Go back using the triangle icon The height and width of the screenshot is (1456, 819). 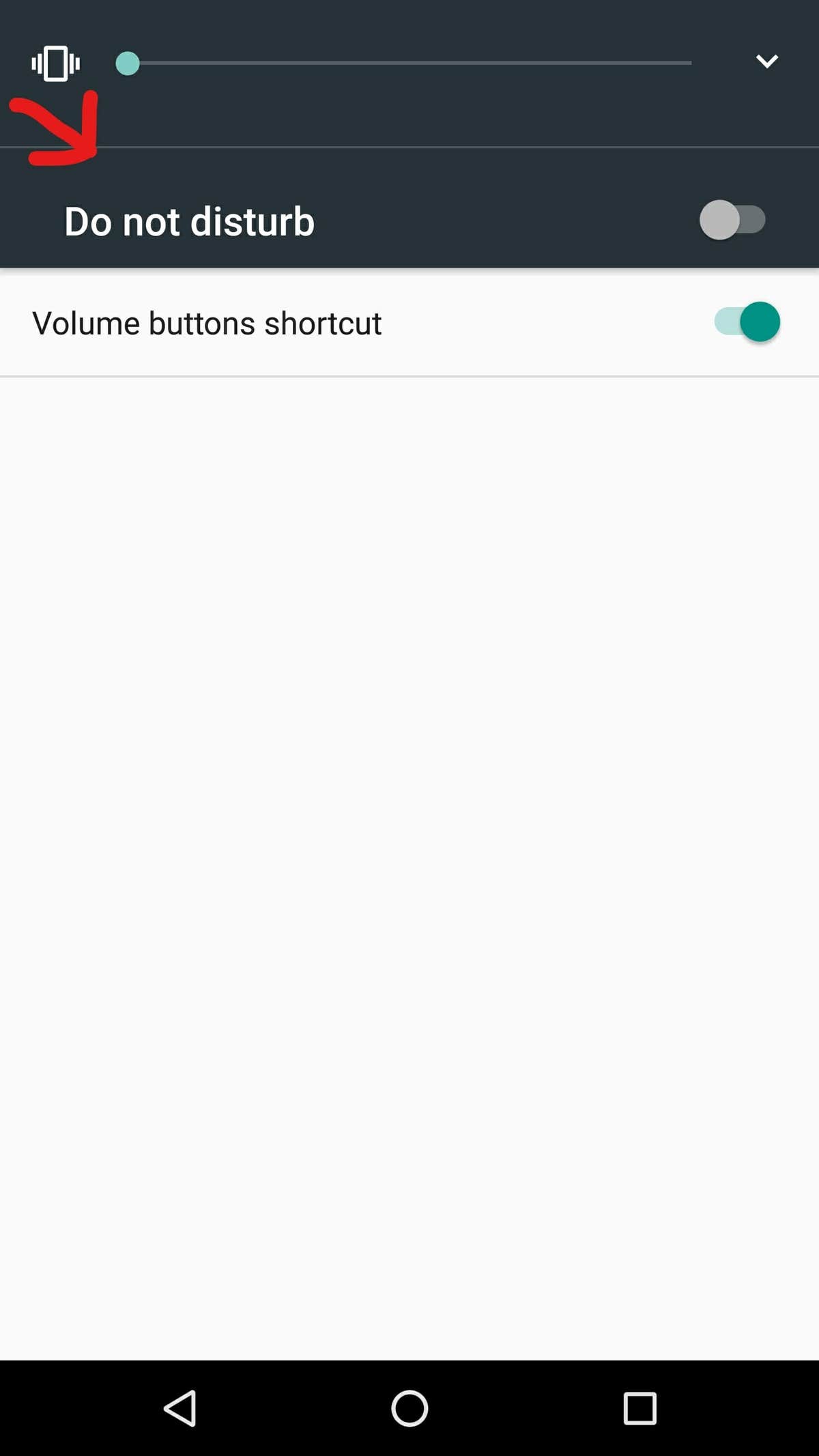point(180,1410)
